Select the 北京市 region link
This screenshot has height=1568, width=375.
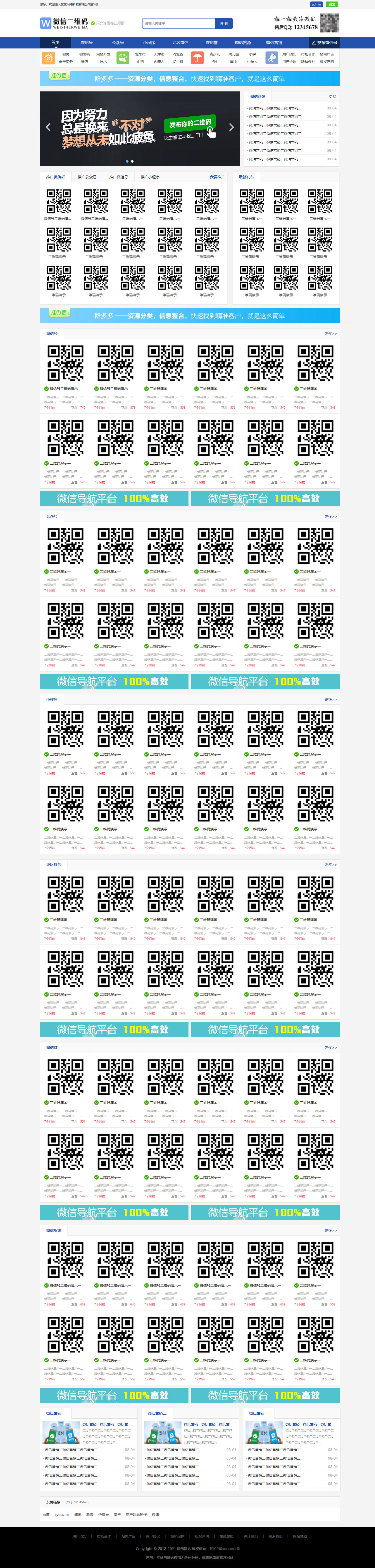click(140, 54)
